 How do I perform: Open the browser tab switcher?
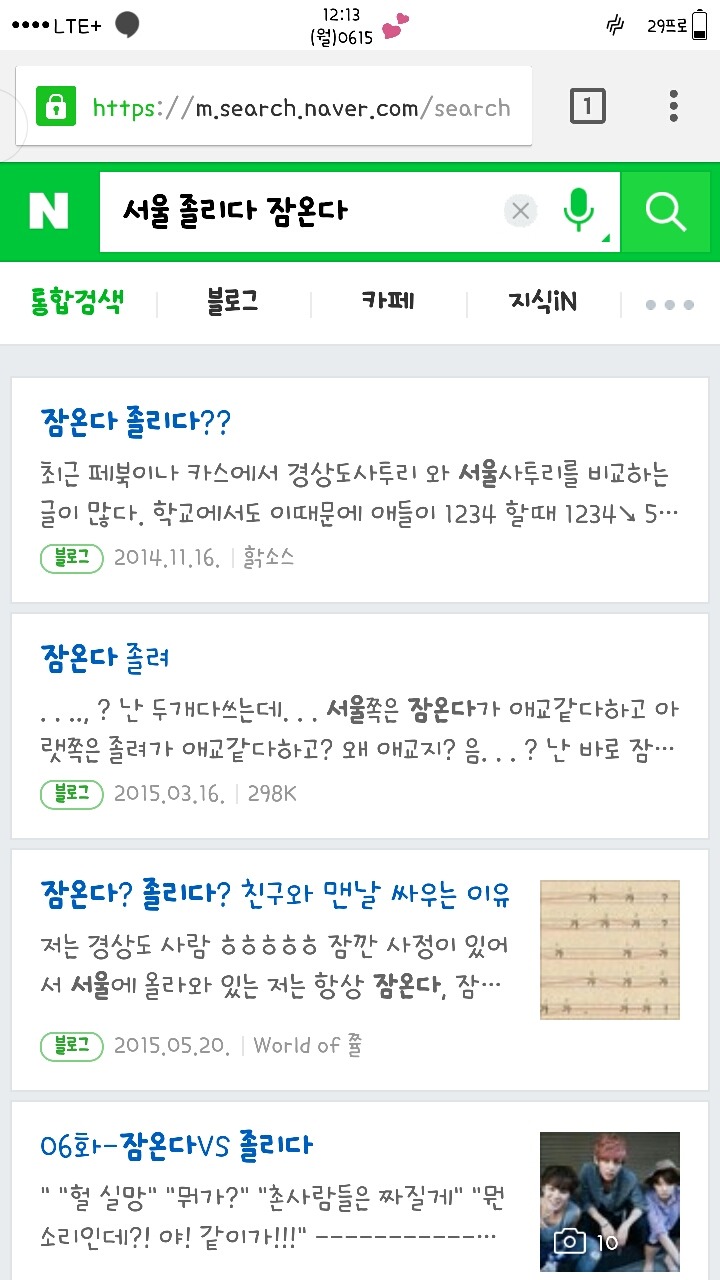click(x=587, y=106)
